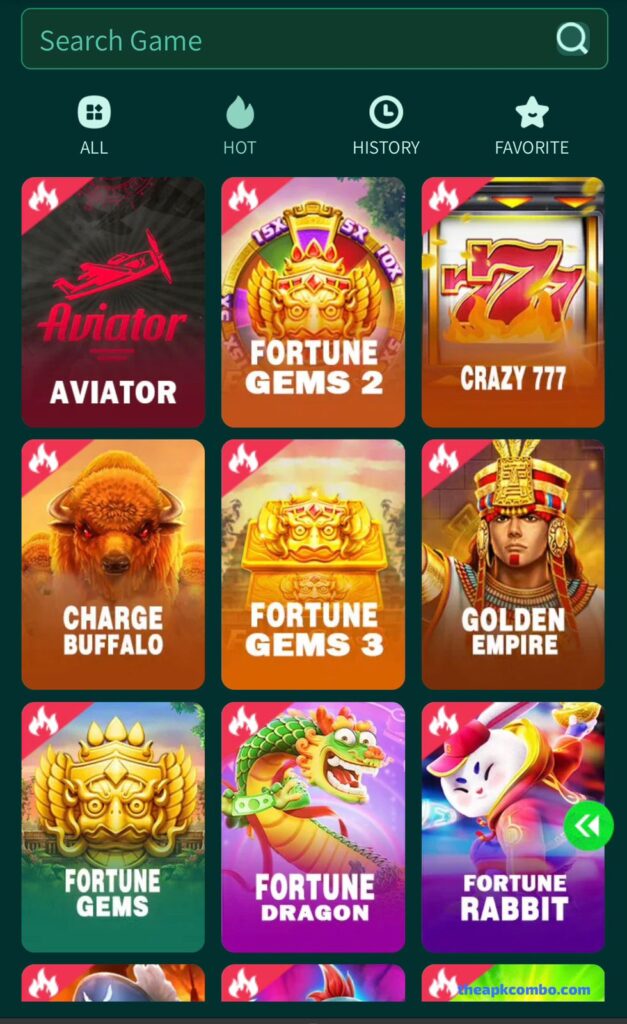Start Fortune Gems 3 game

pos(313,564)
